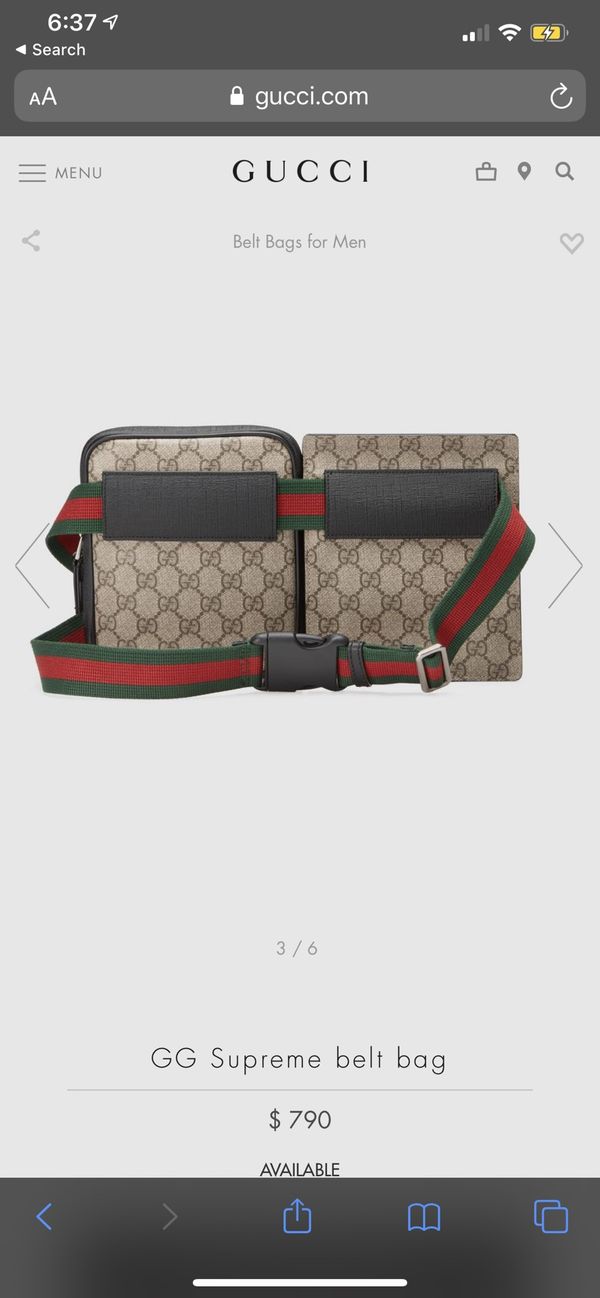Open the store locator pin
Image resolution: width=600 pixels, height=1298 pixels.
[524, 172]
